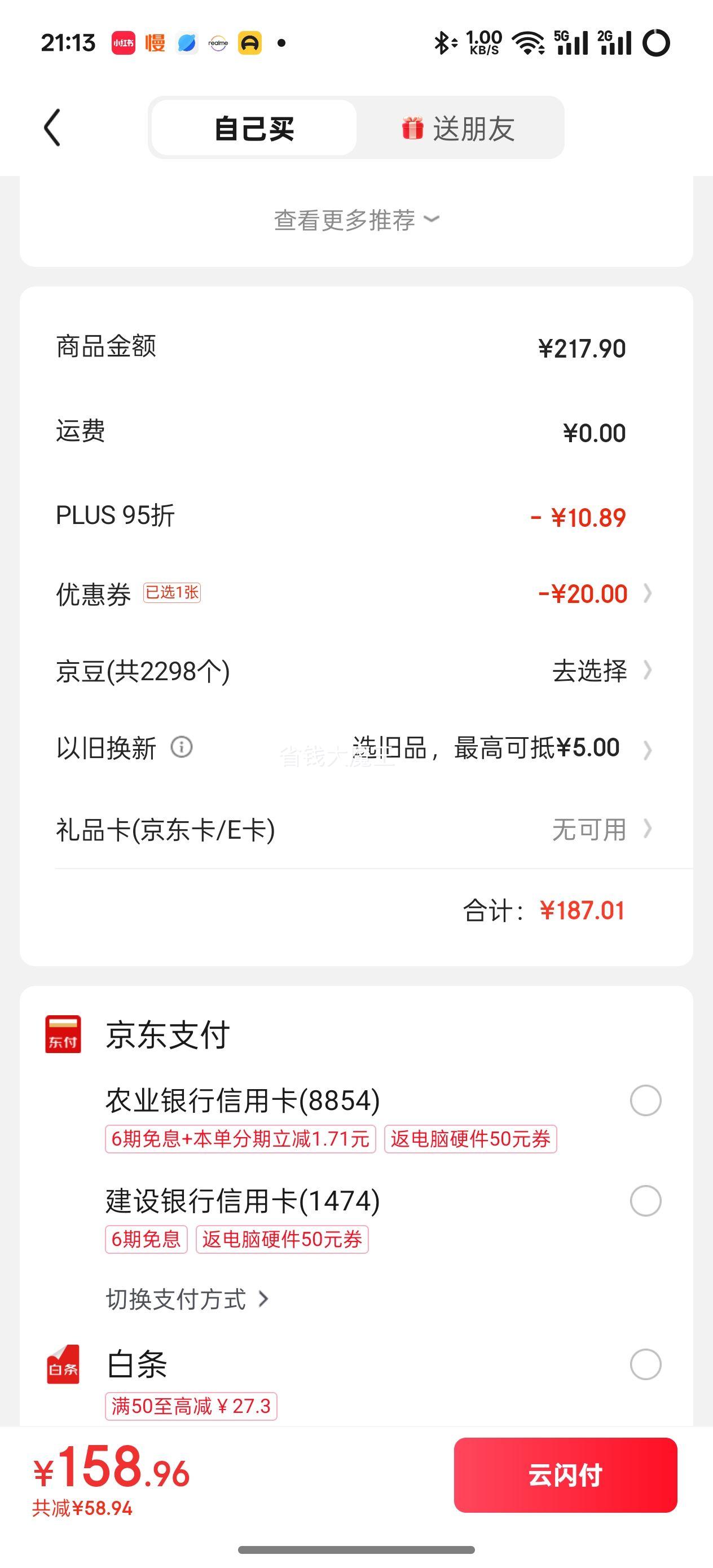
Task: Open 京豆 row to choose beans
Action: 356,671
